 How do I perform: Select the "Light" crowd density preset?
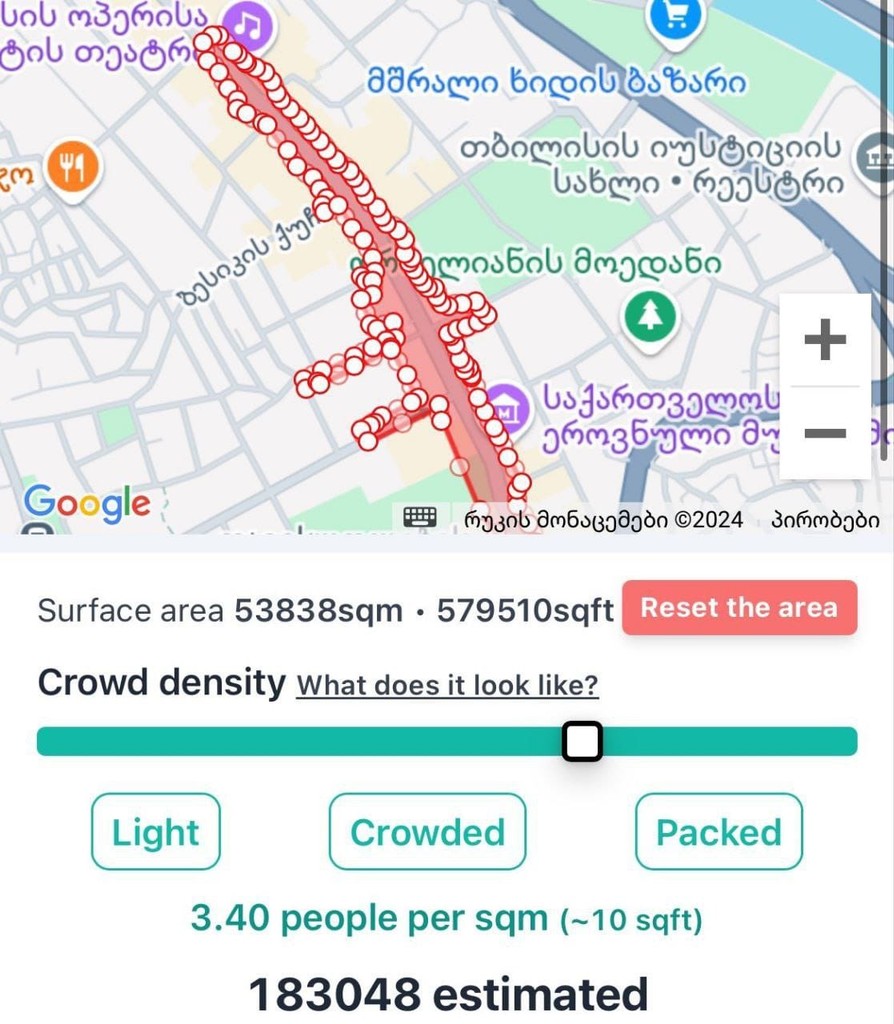tap(155, 831)
